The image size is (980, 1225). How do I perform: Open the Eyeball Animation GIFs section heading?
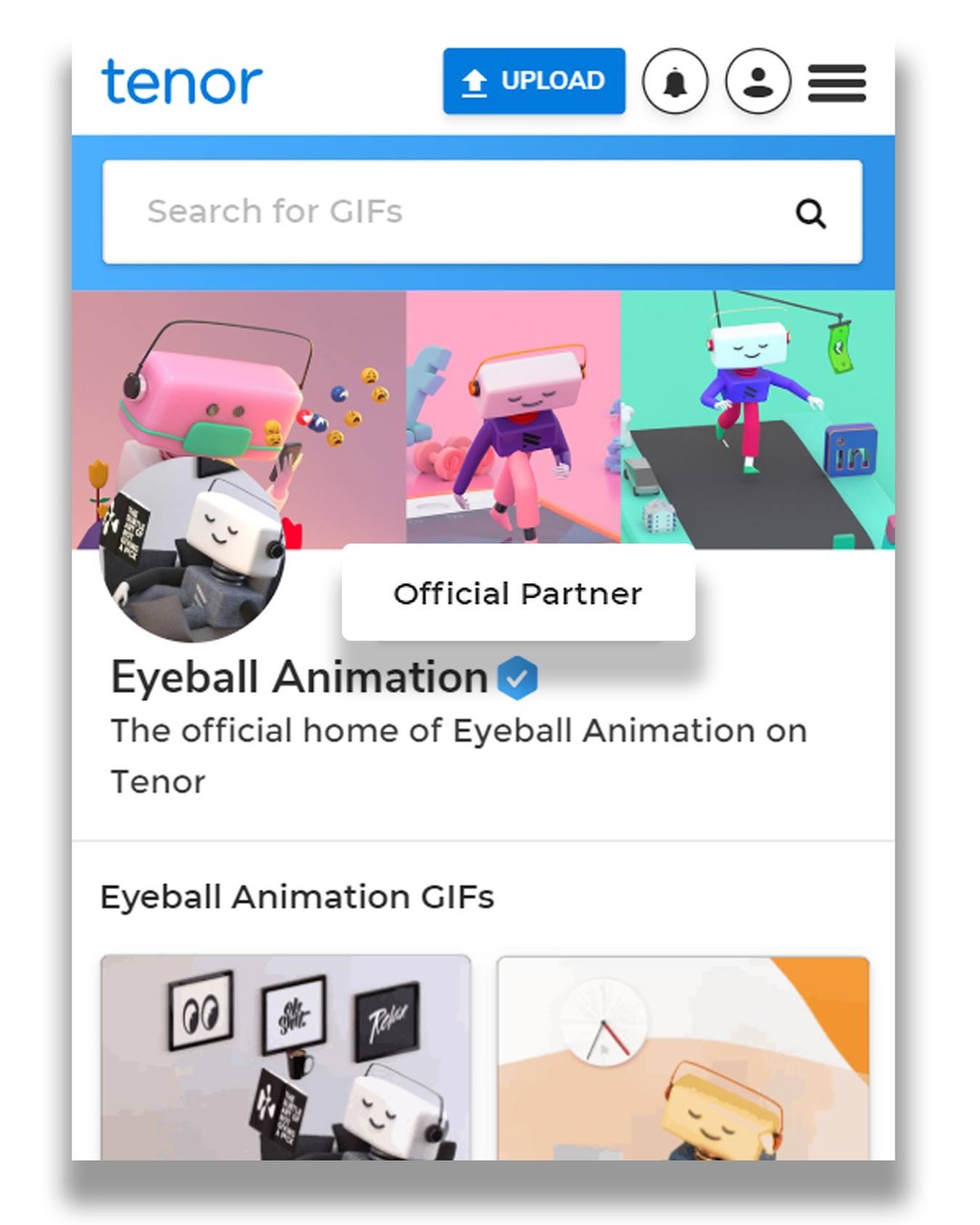coord(298,897)
